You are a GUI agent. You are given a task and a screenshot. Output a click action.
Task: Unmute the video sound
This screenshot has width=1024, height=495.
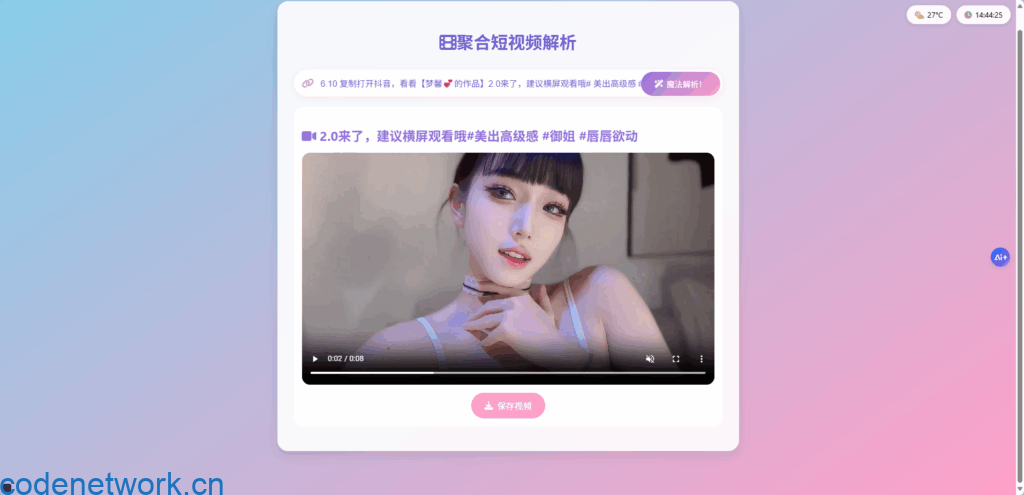pos(650,359)
